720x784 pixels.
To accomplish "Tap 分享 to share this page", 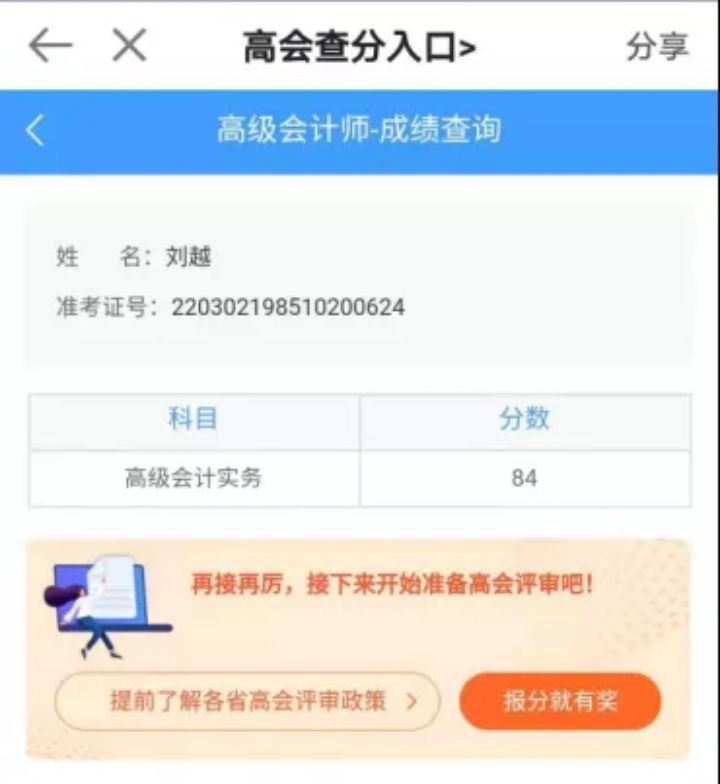I will (657, 46).
